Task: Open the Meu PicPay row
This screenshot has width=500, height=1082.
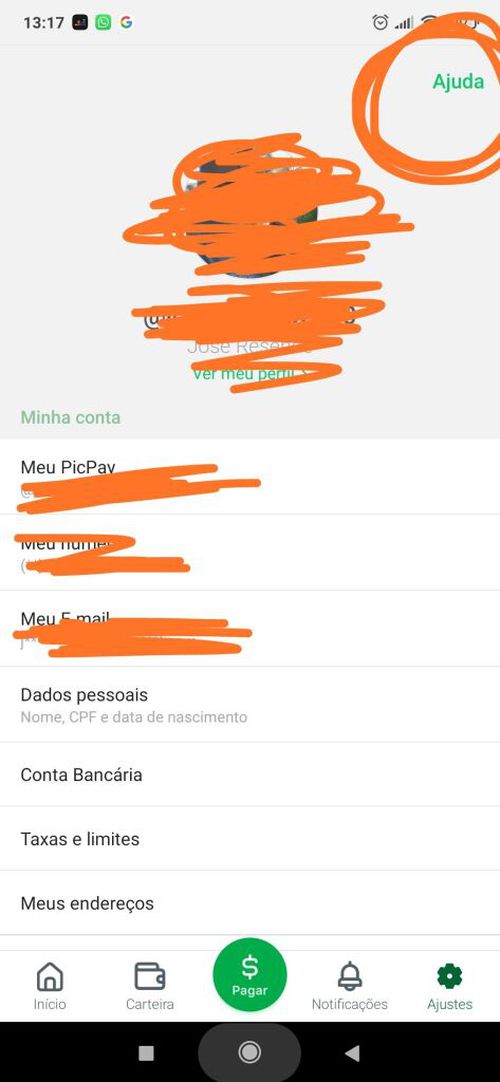Action: tap(250, 477)
